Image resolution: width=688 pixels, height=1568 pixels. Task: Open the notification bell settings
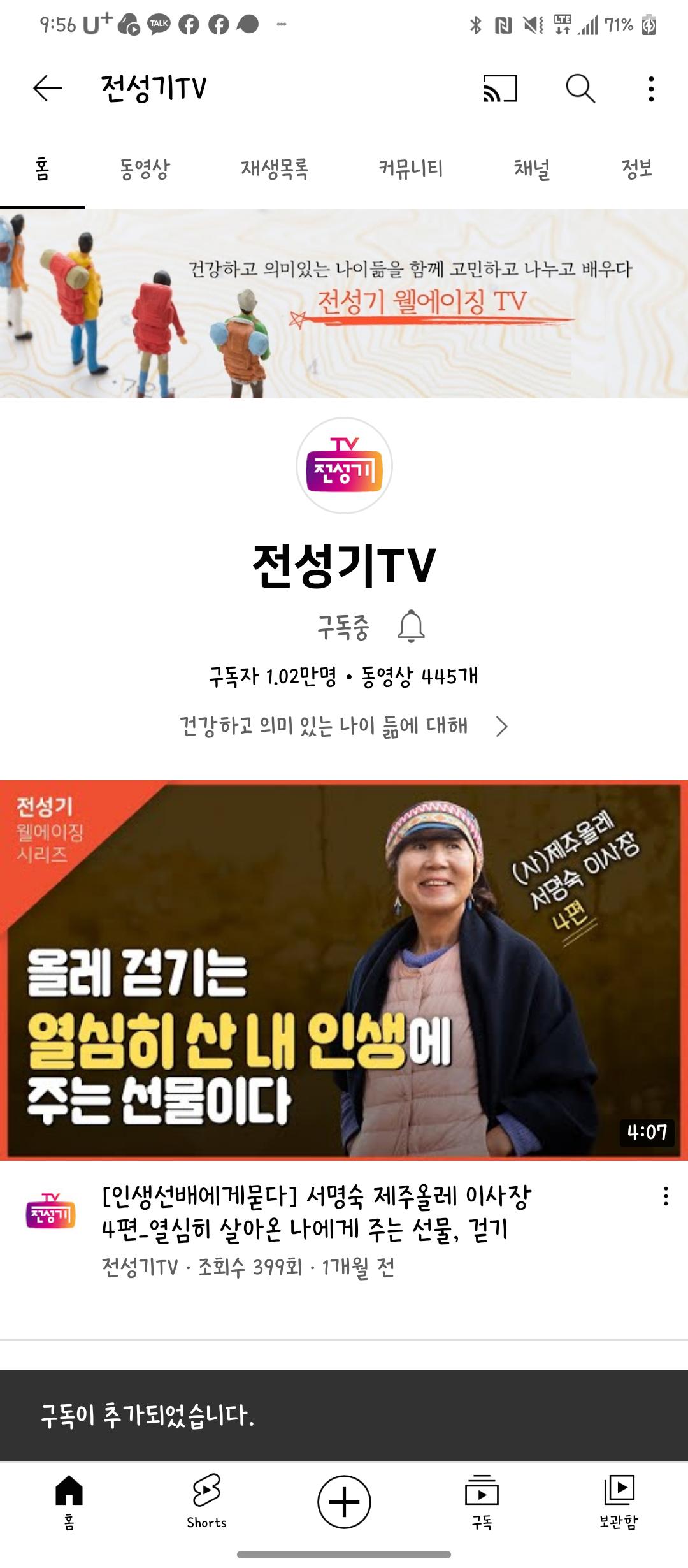[411, 626]
